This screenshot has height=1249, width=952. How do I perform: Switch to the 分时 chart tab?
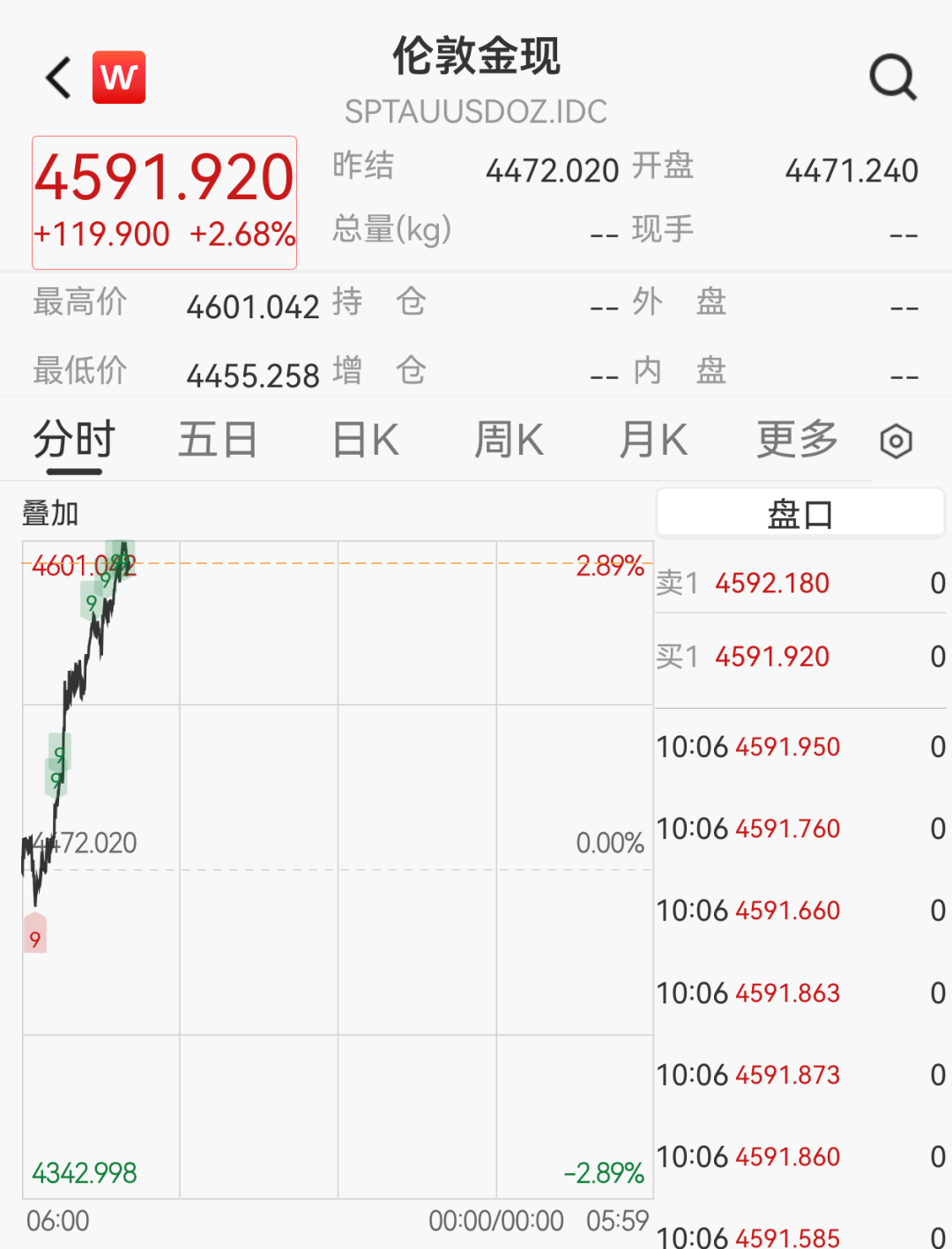point(74,439)
